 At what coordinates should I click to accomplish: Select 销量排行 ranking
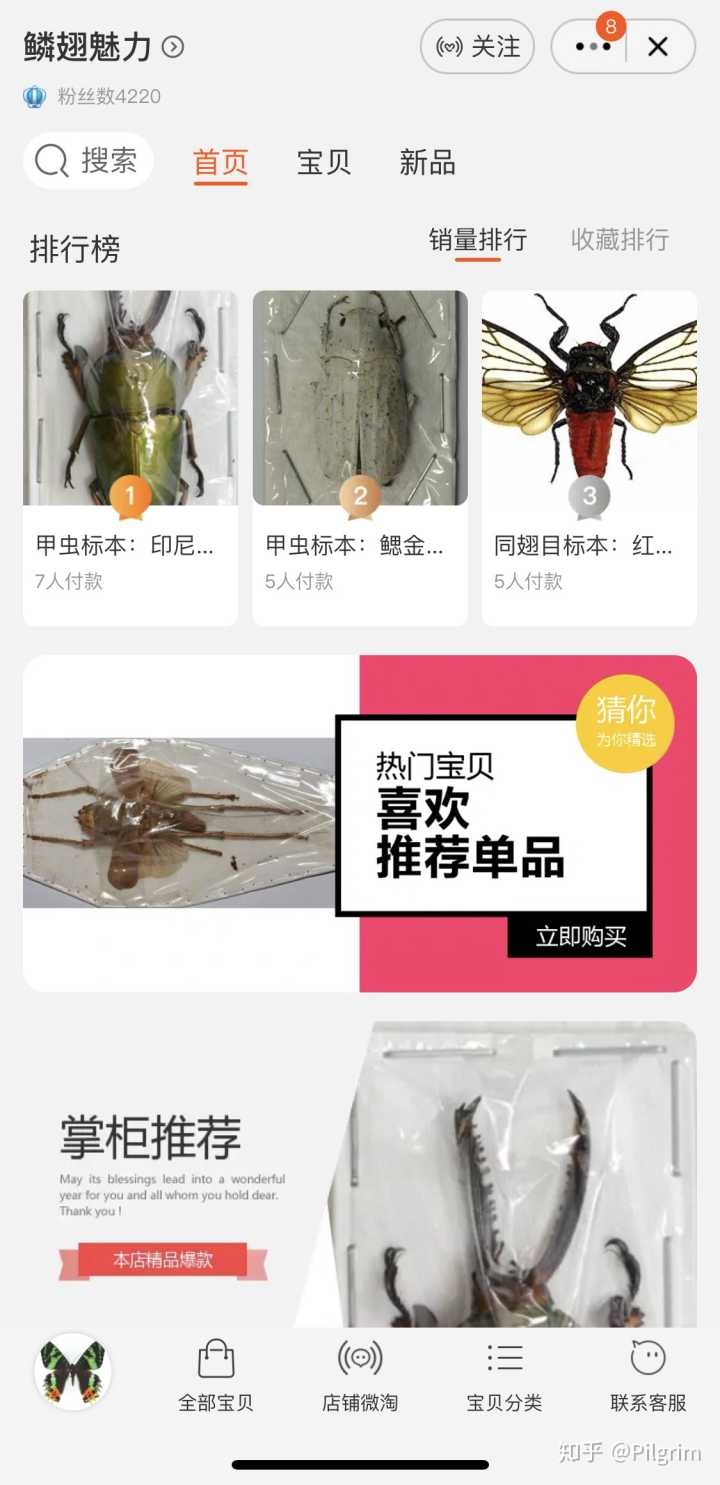pos(477,240)
